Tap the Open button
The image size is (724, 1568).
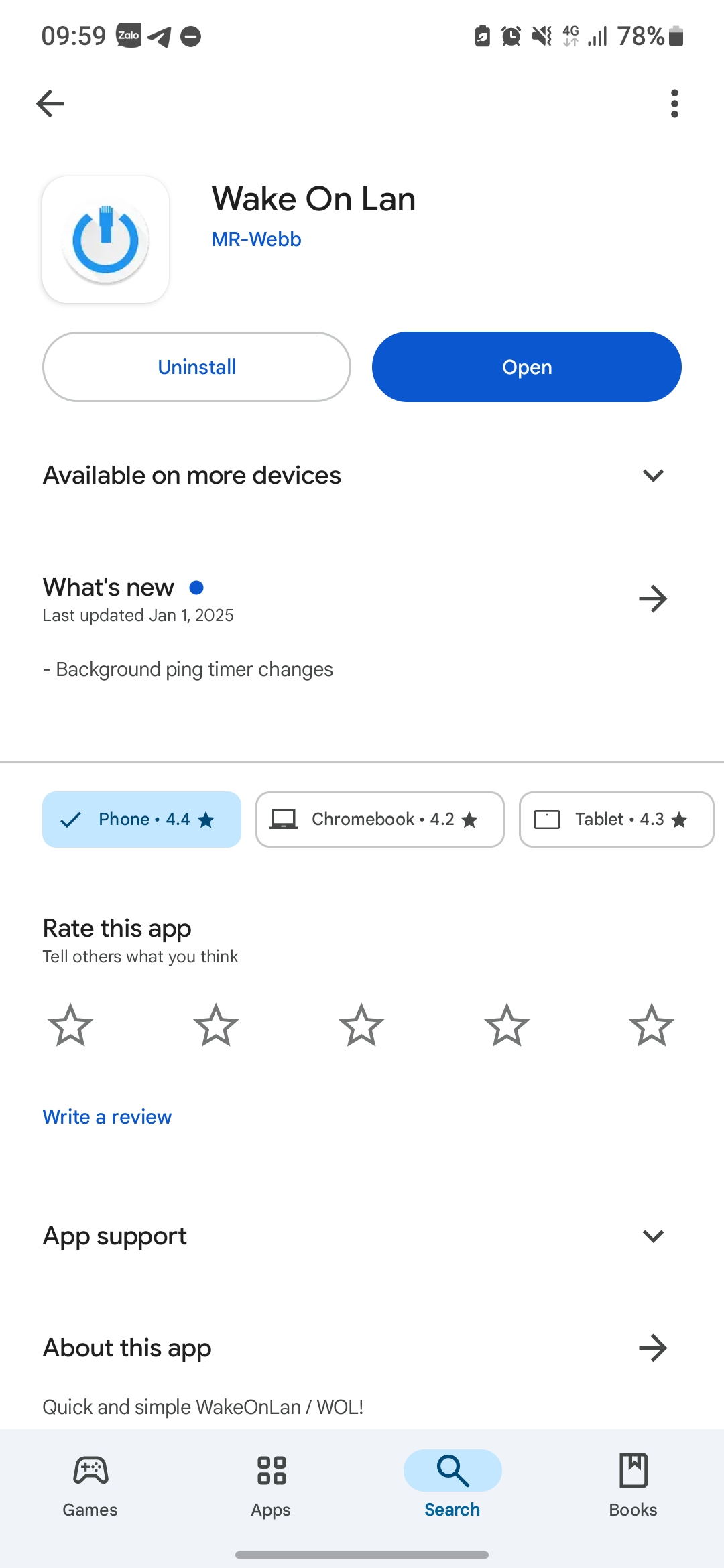[x=526, y=367]
